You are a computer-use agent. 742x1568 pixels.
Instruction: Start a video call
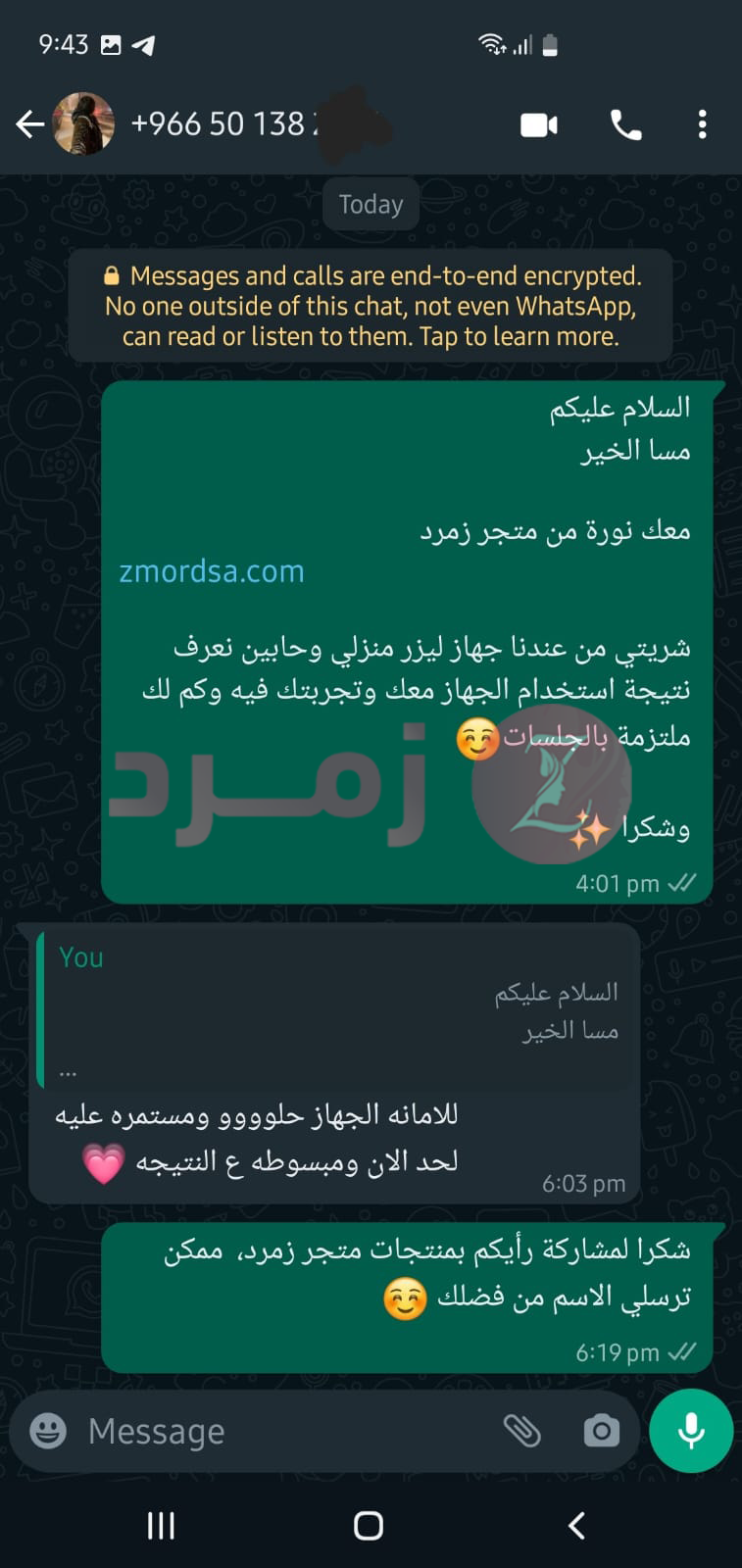(x=538, y=124)
